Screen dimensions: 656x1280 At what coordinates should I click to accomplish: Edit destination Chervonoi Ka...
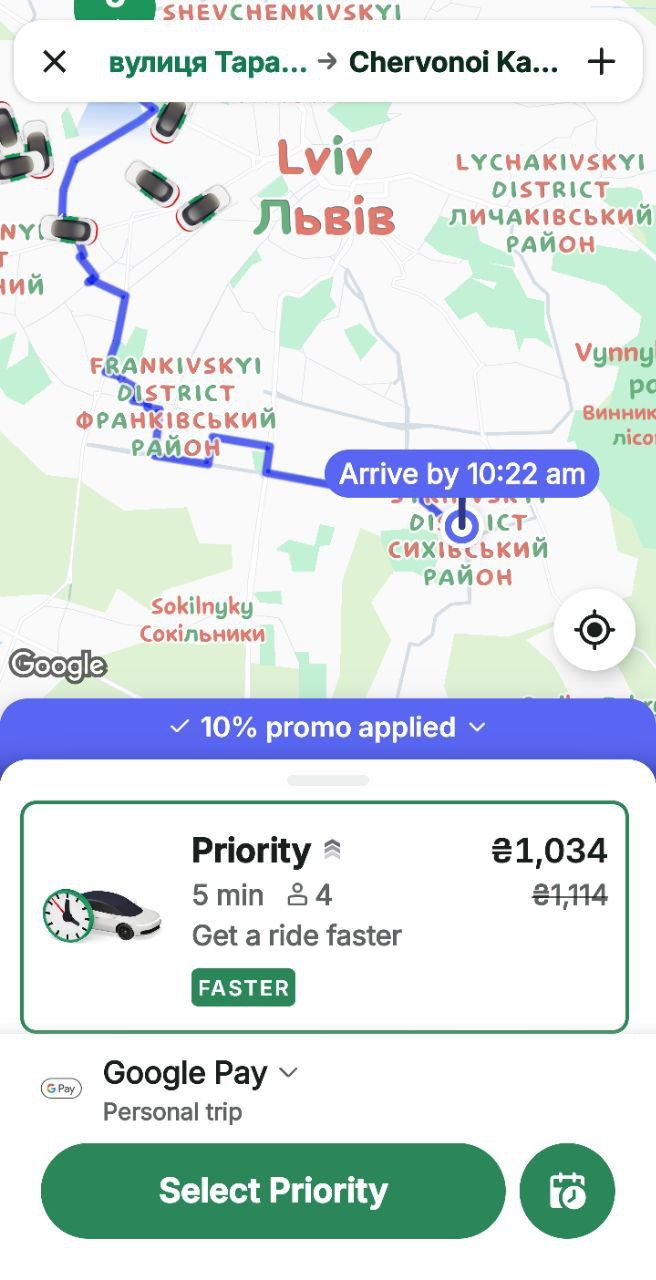point(453,62)
